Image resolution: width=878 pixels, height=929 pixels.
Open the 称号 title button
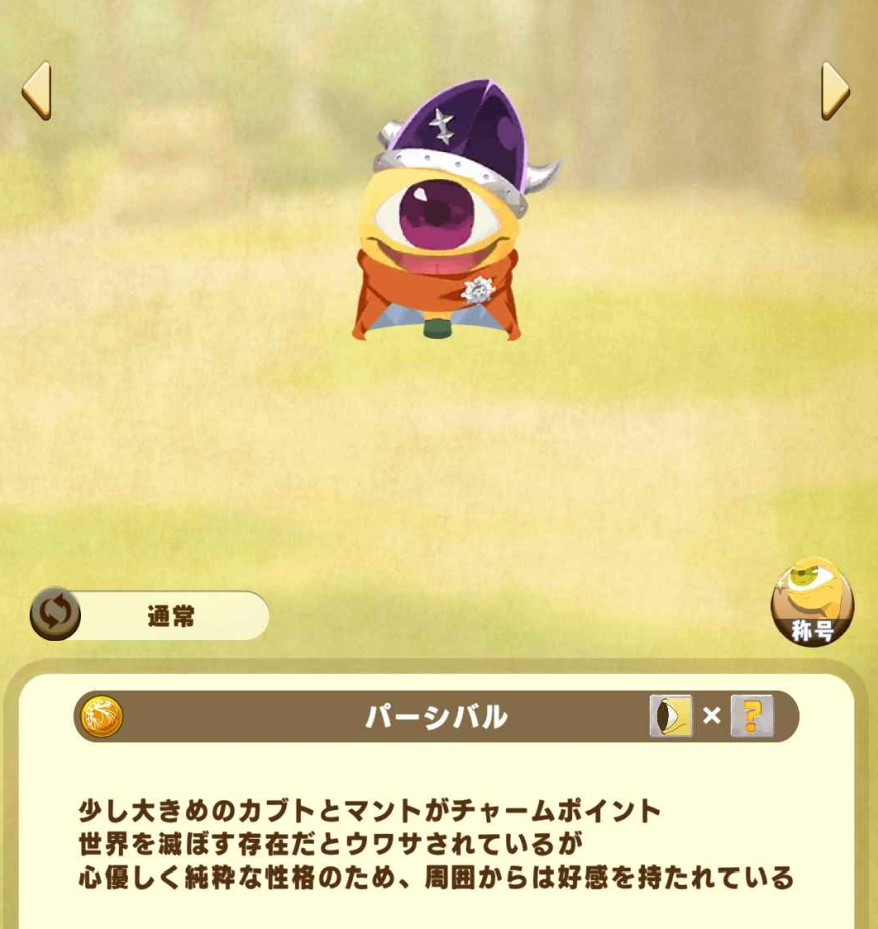coord(812,603)
